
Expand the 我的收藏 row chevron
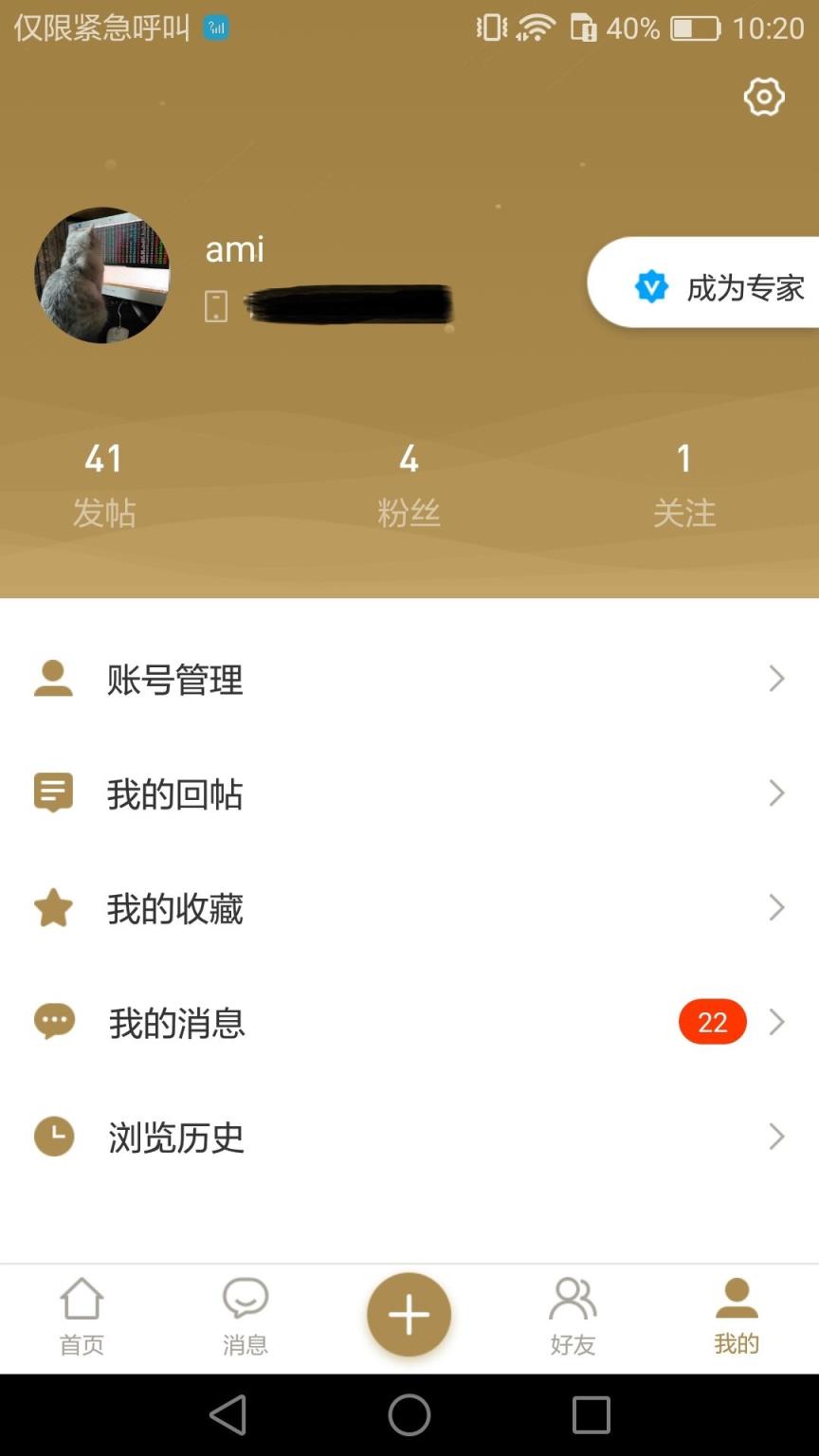[x=776, y=907]
